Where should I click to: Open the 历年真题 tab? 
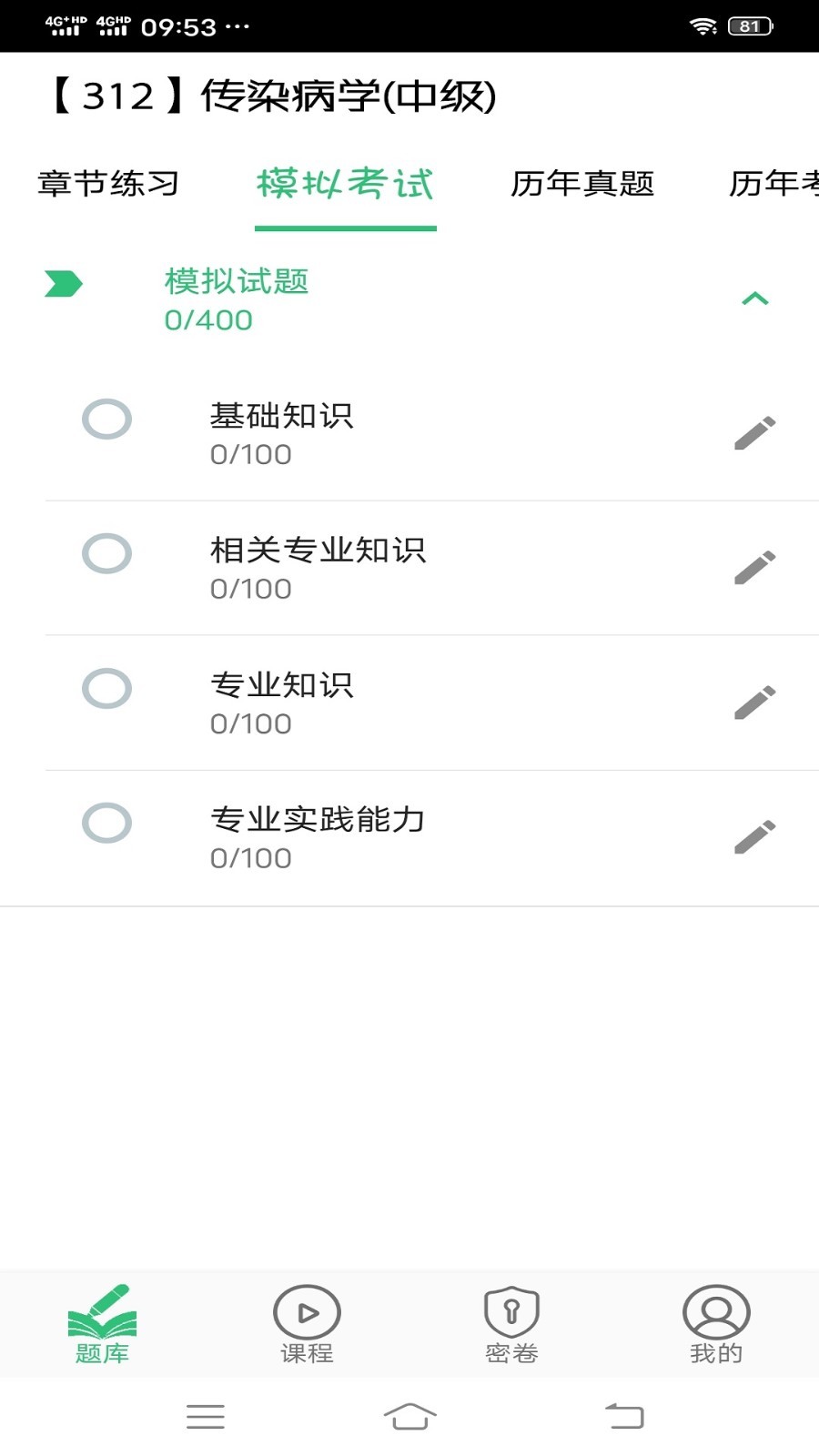point(584,184)
